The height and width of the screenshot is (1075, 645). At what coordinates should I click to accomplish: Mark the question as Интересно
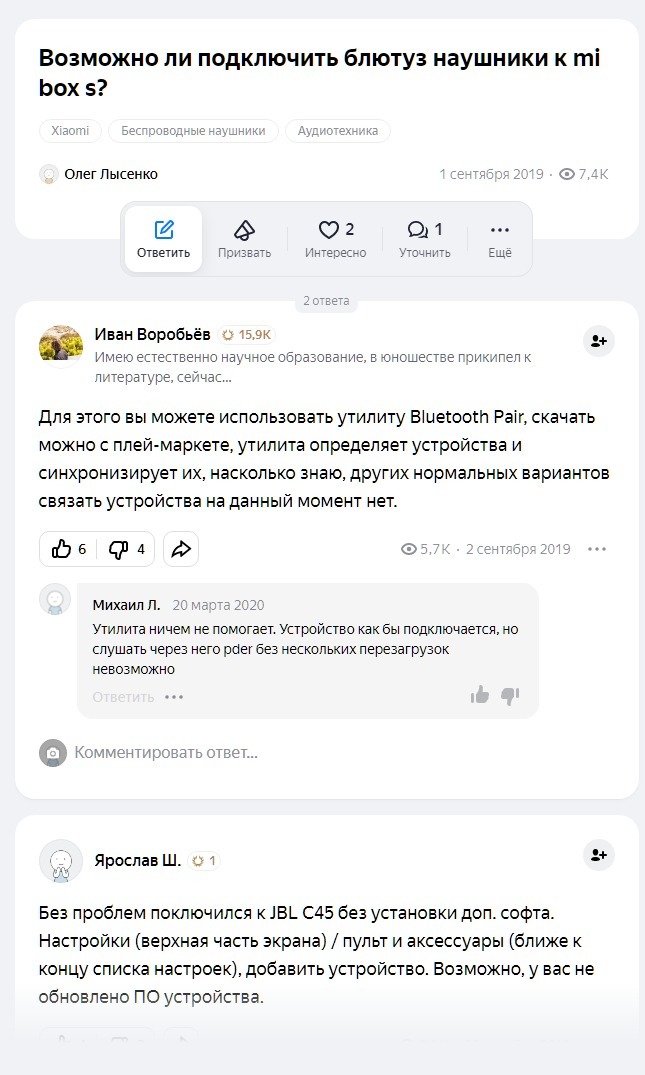point(335,239)
